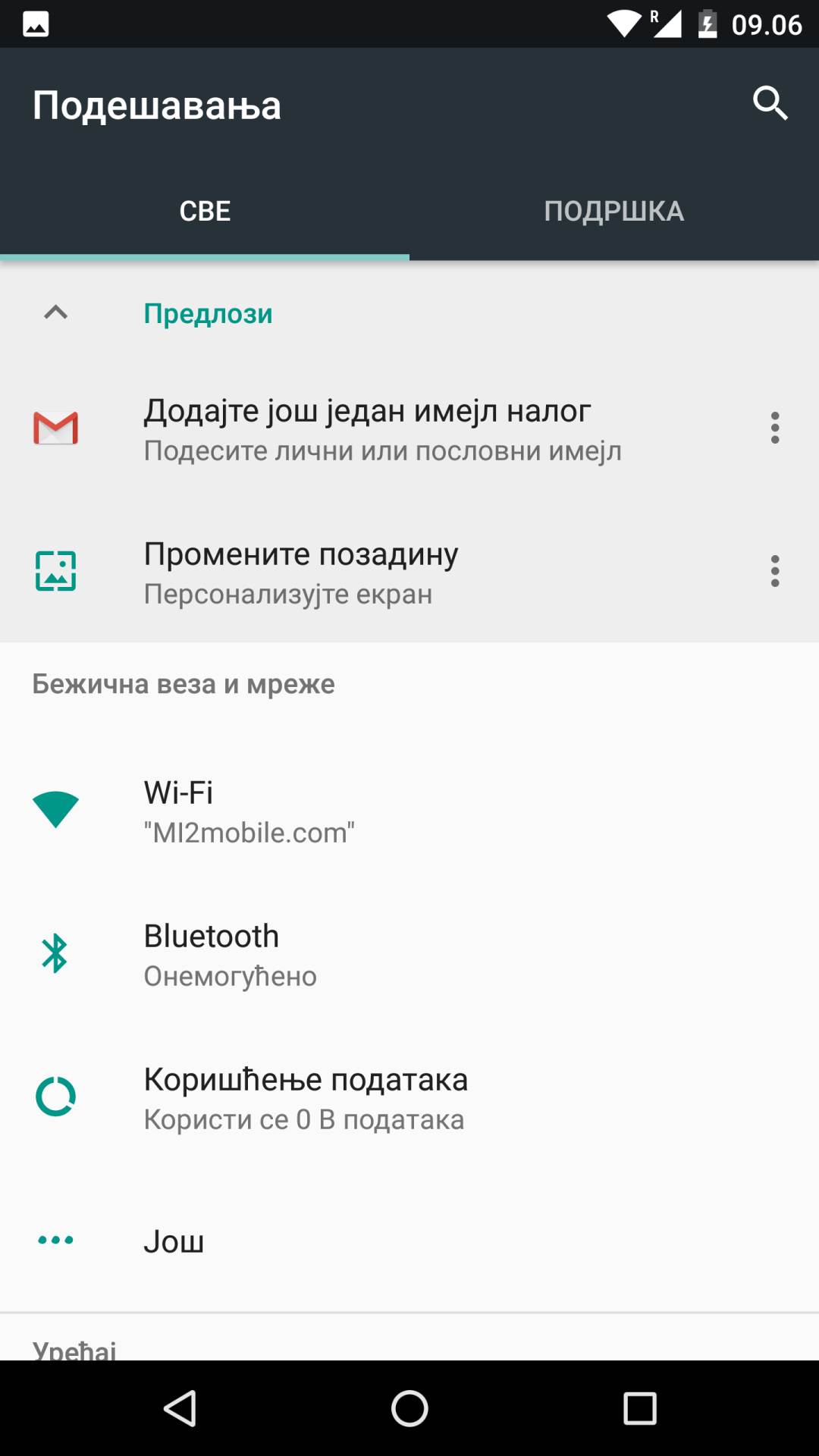The height and width of the screenshot is (1456, 819).
Task: Open Коришћење података row
Action: tap(306, 1097)
